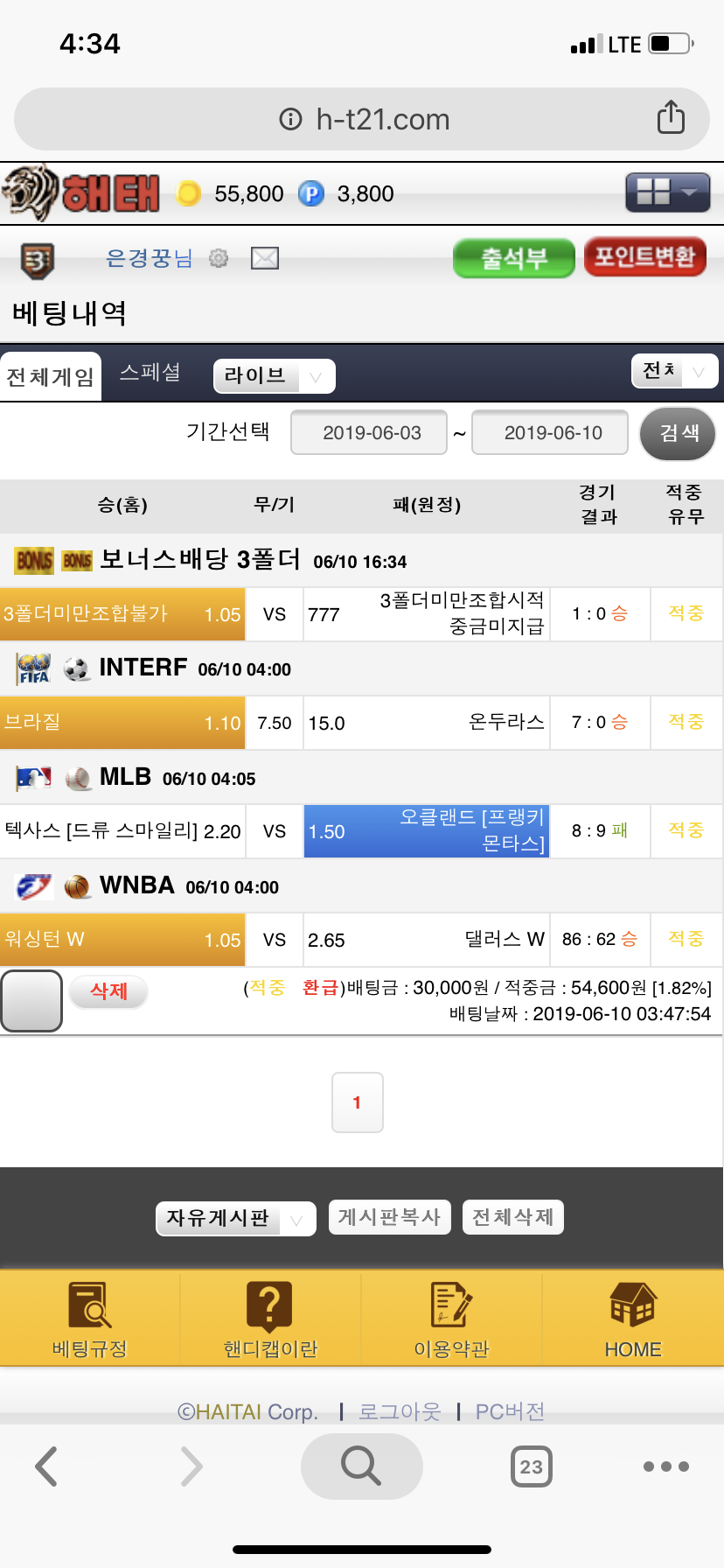Switch to the 스페셜 tab

[x=150, y=373]
